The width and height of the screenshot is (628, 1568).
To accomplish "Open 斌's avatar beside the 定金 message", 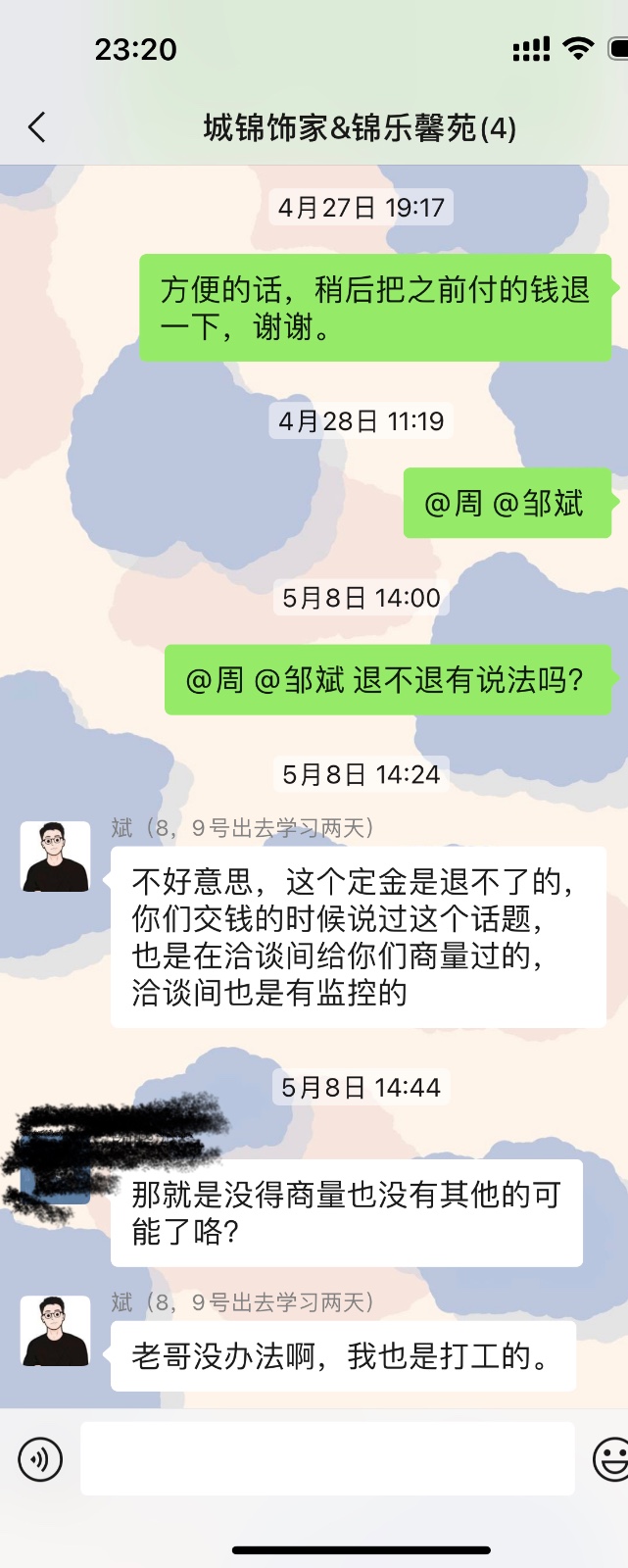I will tap(55, 857).
